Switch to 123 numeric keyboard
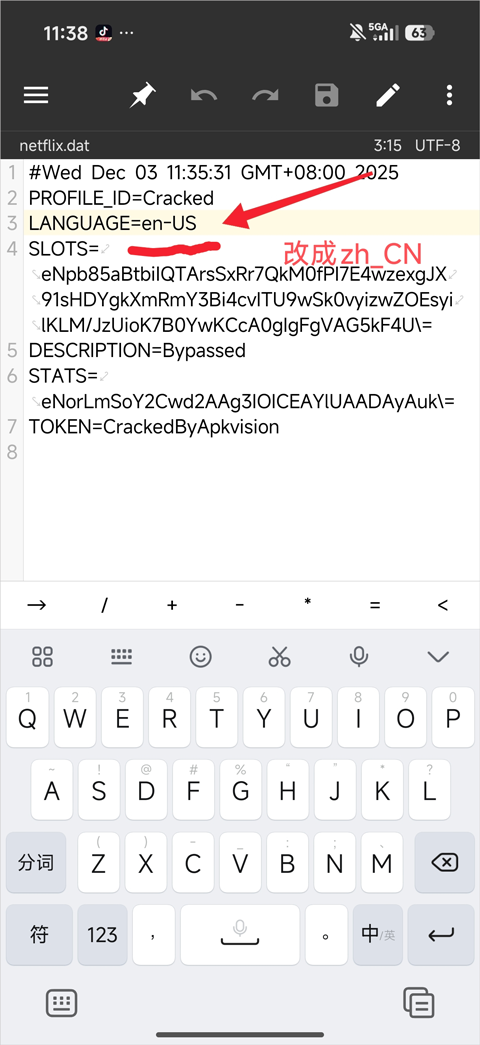The width and height of the screenshot is (480, 1045). [102, 934]
